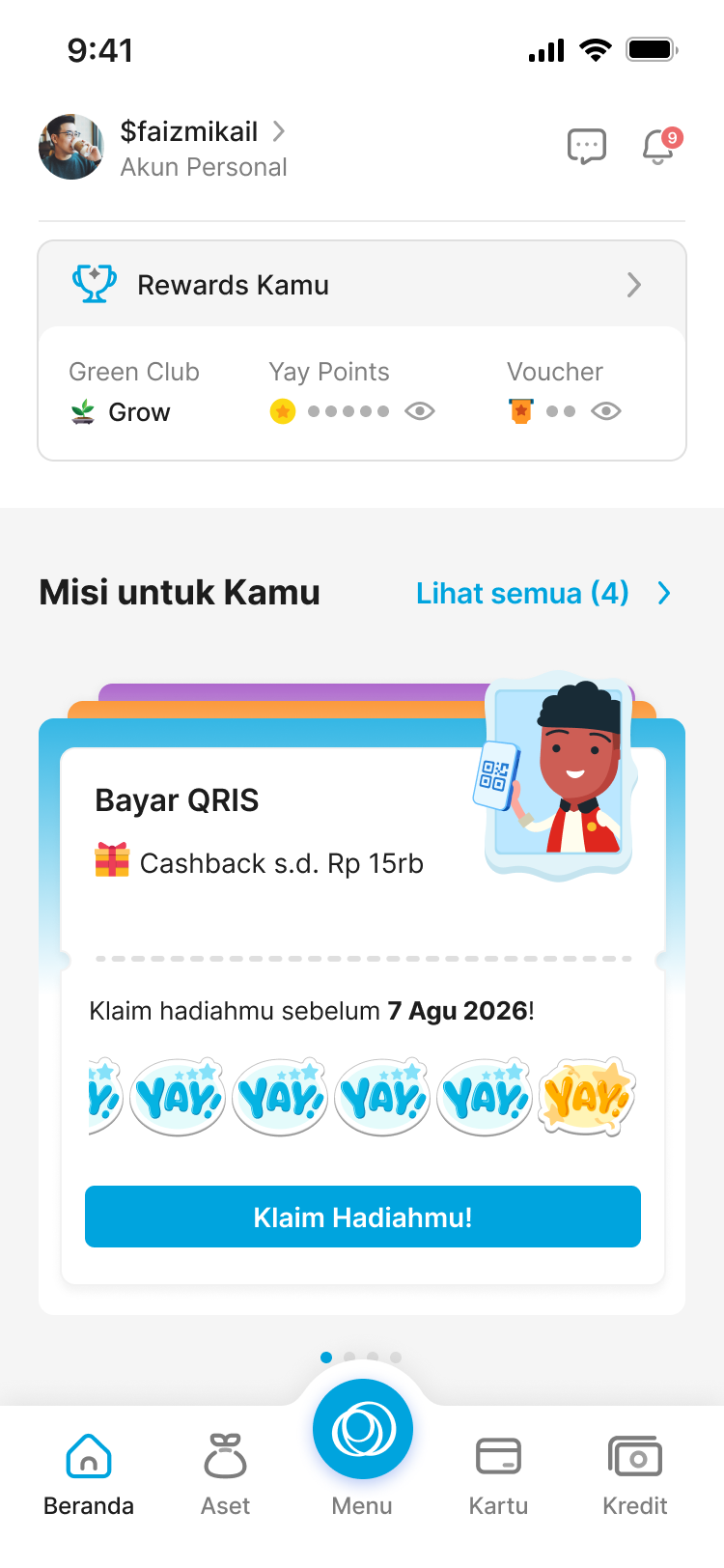Reveal the hidden Voucher count
Image resolution: width=724 pixels, height=1568 pixels.
606,411
